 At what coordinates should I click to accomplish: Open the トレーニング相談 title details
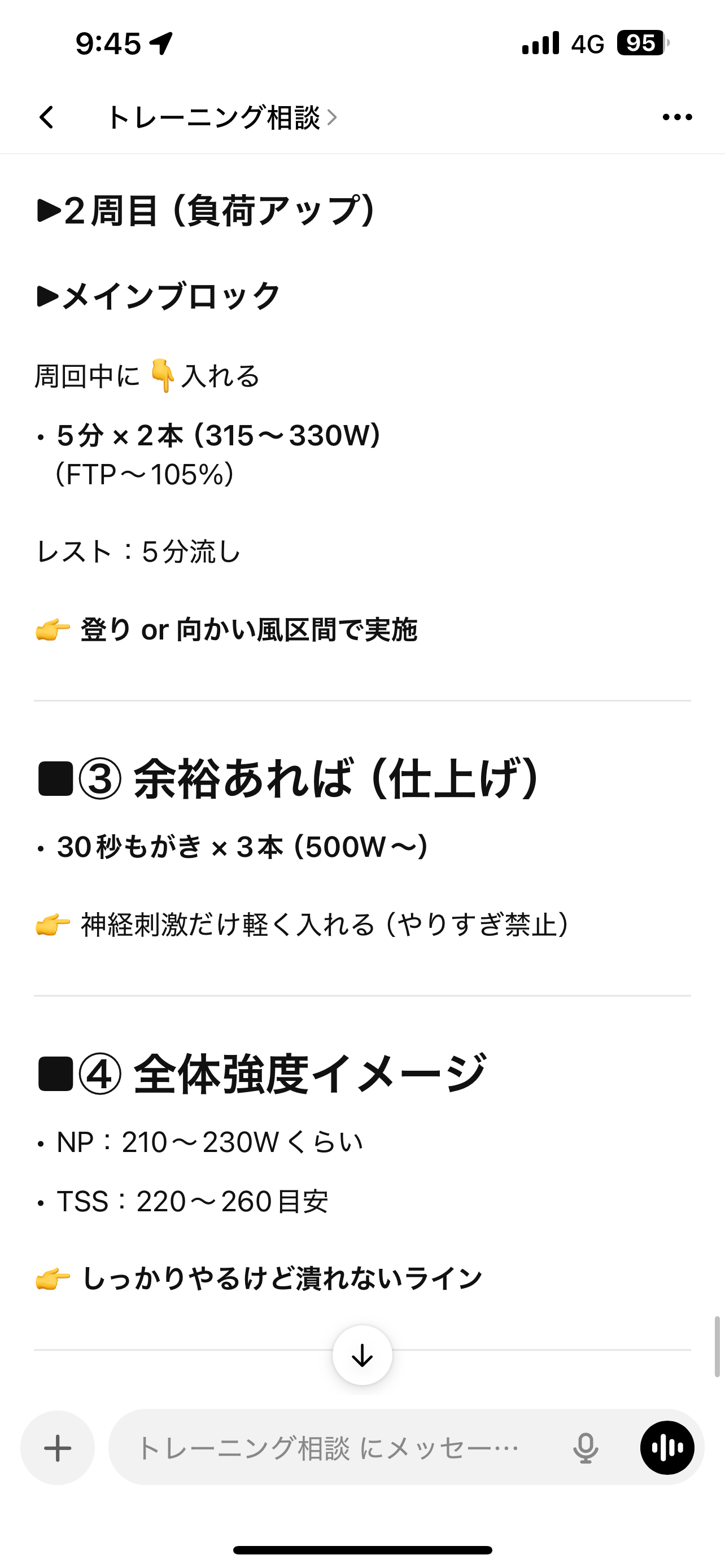click(221, 117)
